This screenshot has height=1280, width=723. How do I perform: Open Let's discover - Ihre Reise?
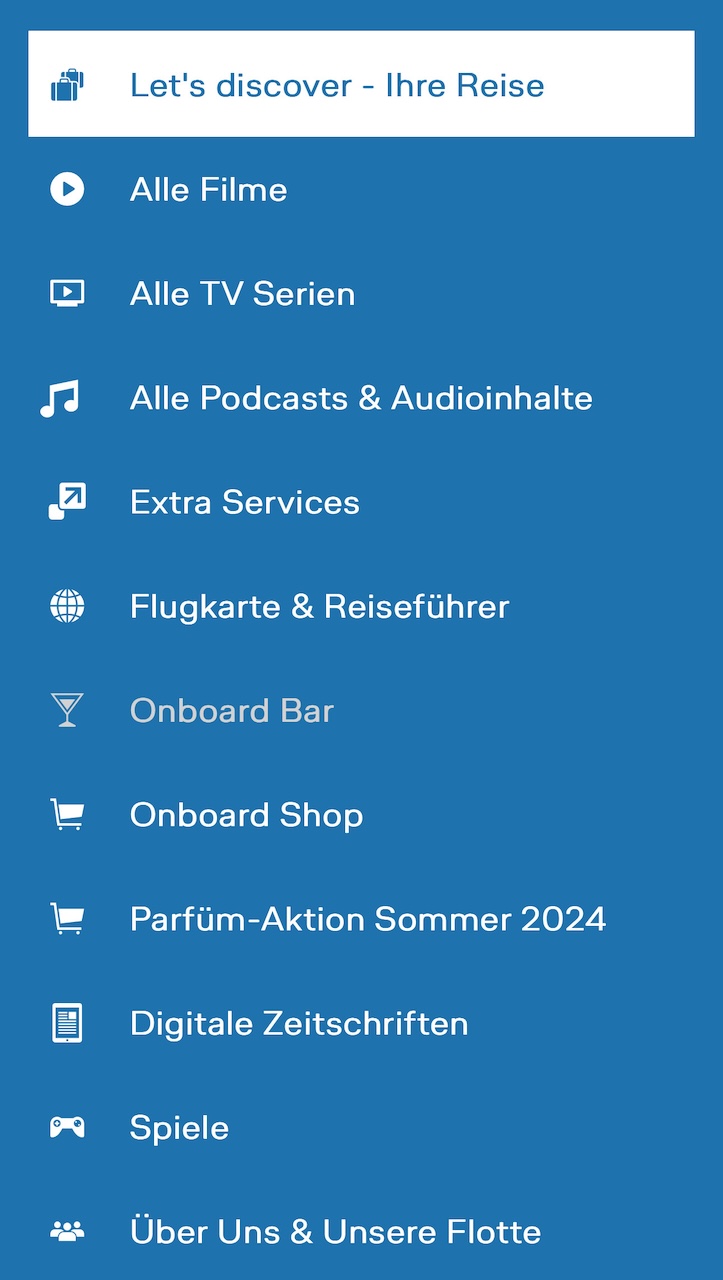tap(337, 85)
